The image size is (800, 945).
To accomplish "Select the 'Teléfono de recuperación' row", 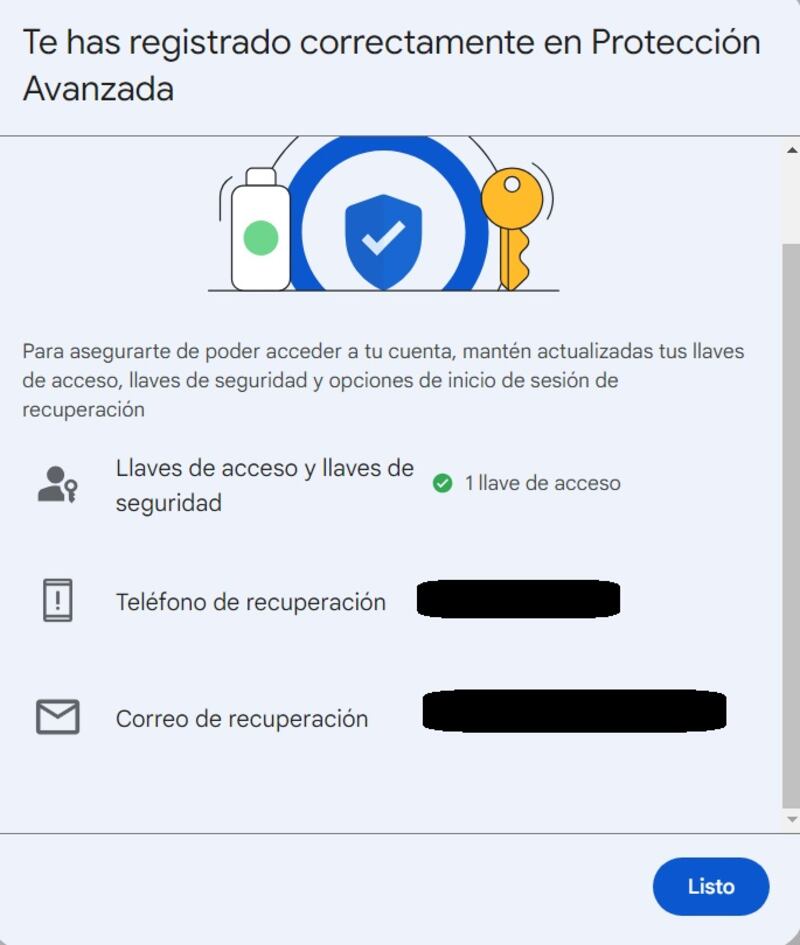I will pyautogui.click(x=252, y=602).
